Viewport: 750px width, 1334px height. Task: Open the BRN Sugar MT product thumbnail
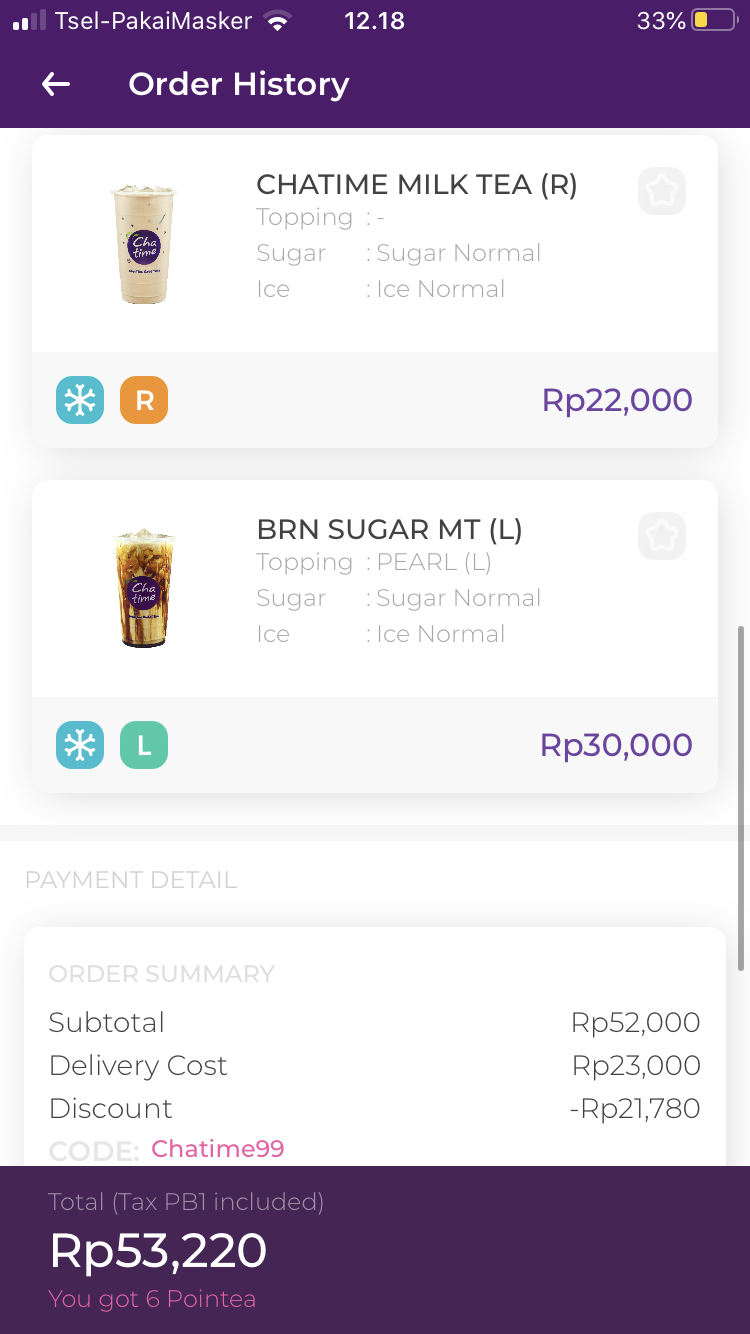143,588
